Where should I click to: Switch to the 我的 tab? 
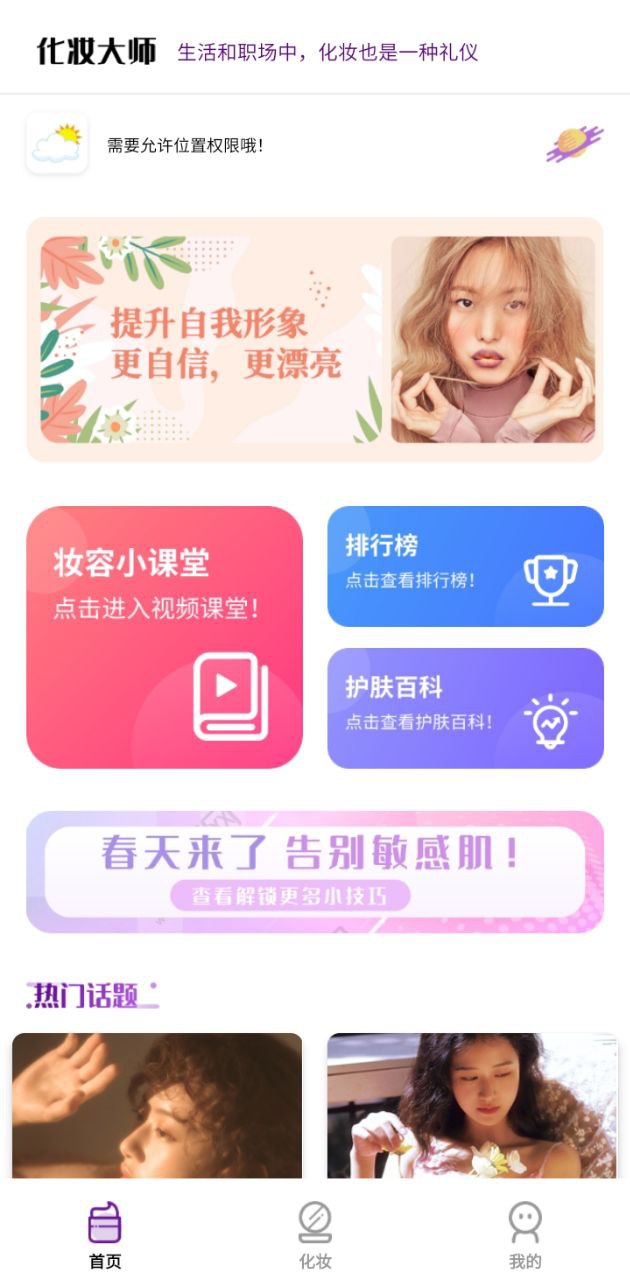(x=524, y=1235)
